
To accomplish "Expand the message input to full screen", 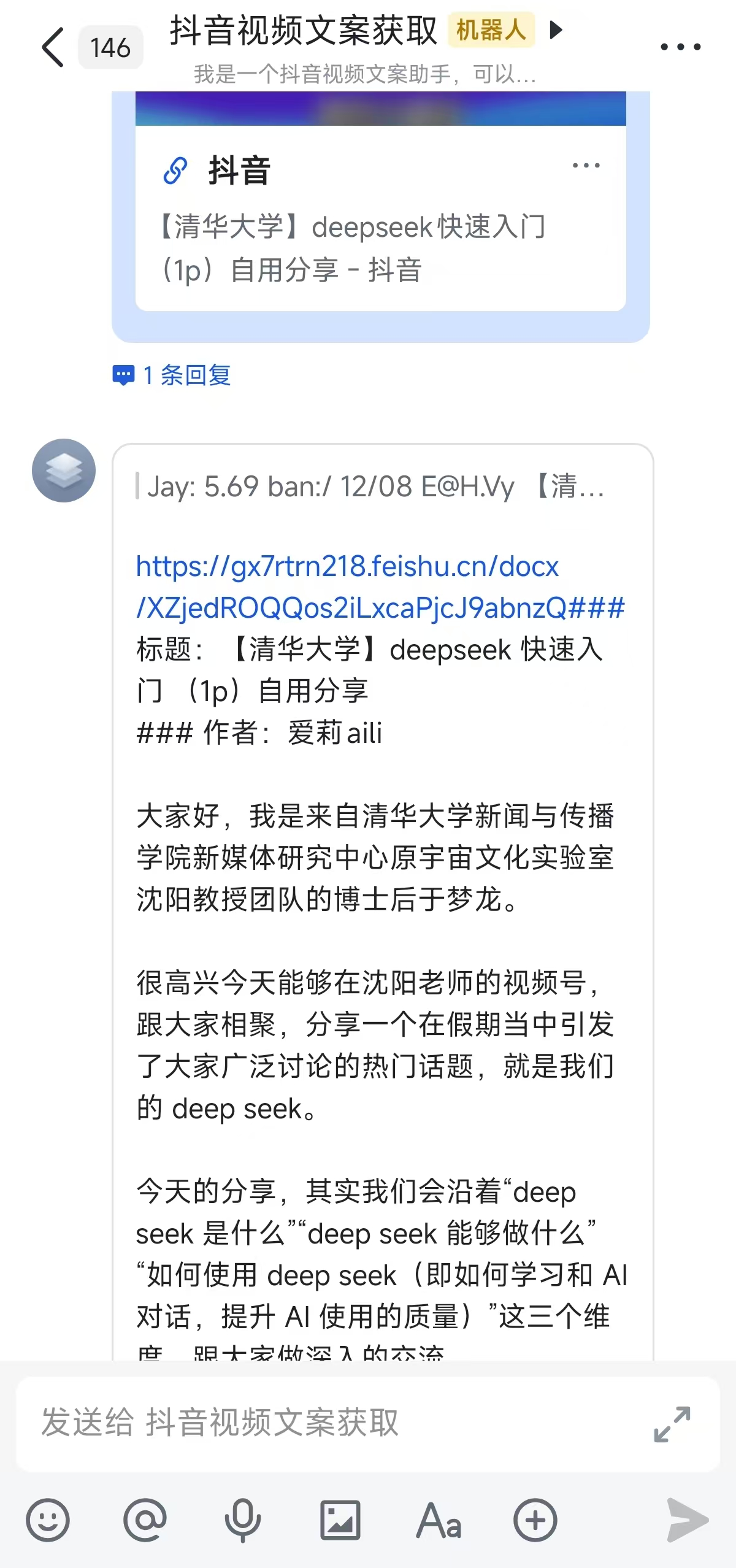I will point(672,1424).
